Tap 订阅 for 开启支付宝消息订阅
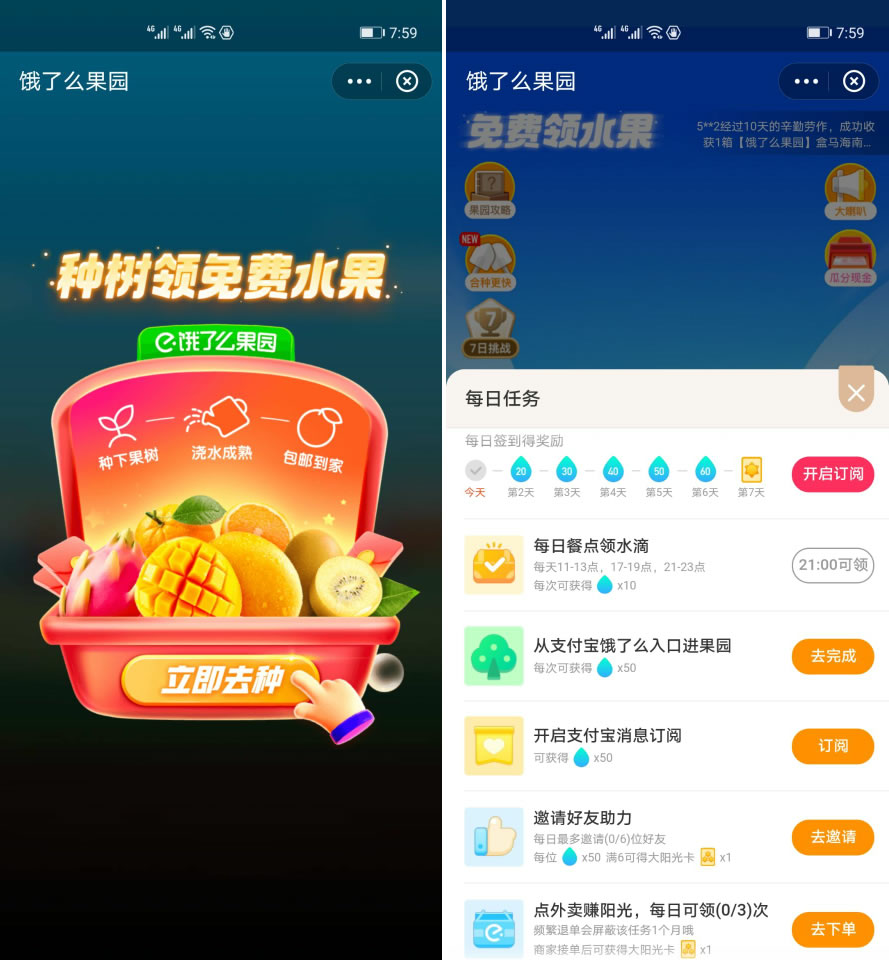 832,746
